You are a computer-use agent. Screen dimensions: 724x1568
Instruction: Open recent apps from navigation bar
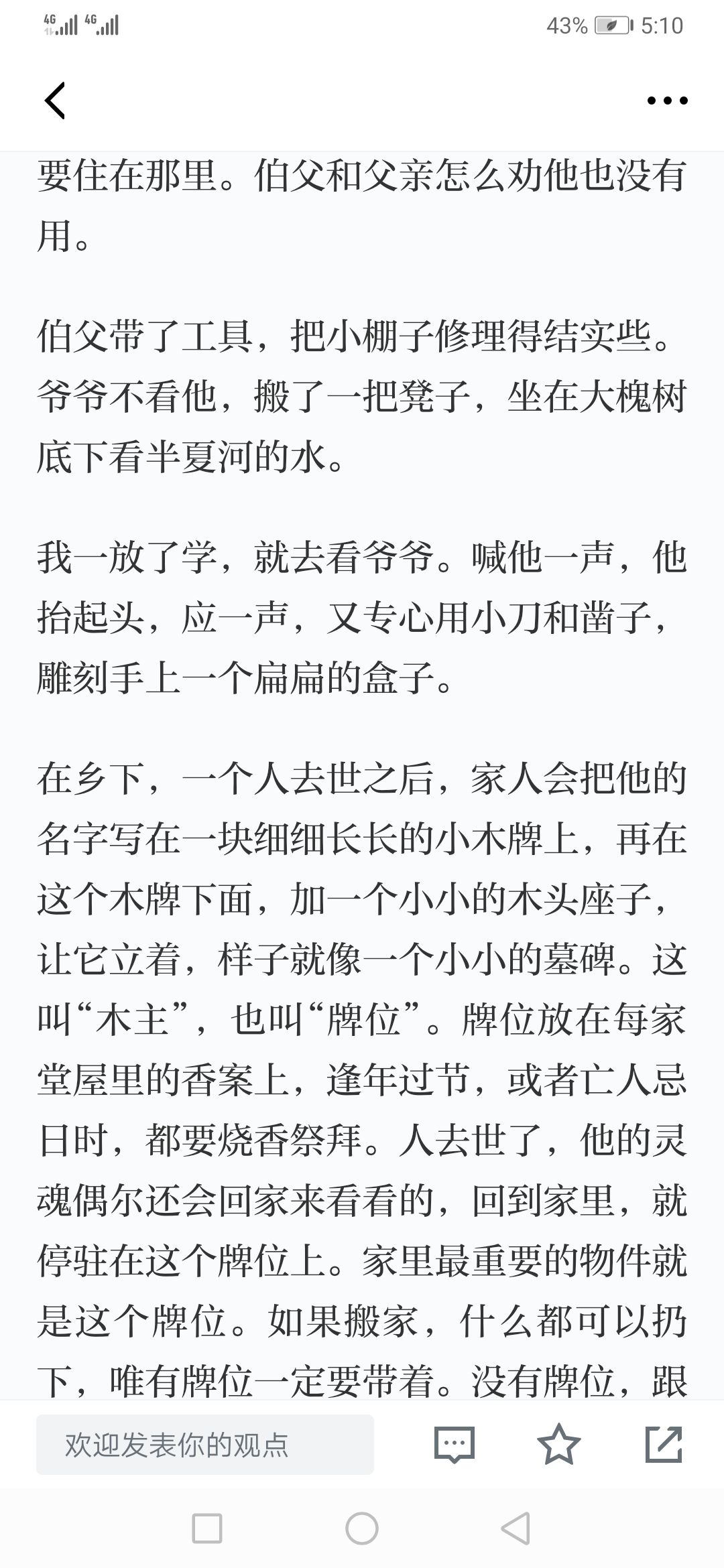point(207,1529)
